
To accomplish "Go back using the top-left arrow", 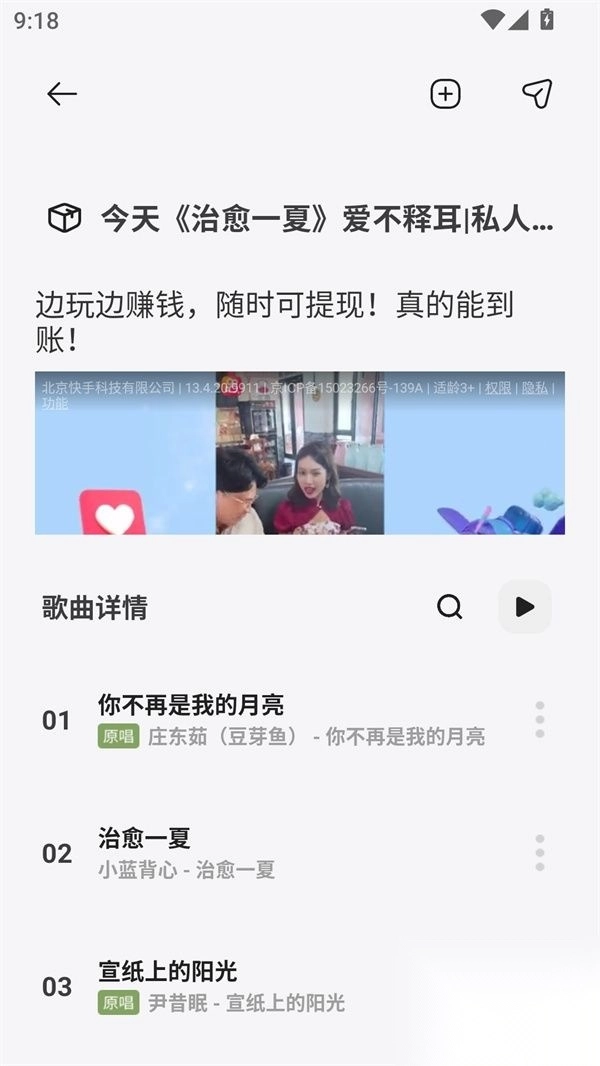I will click(62, 94).
